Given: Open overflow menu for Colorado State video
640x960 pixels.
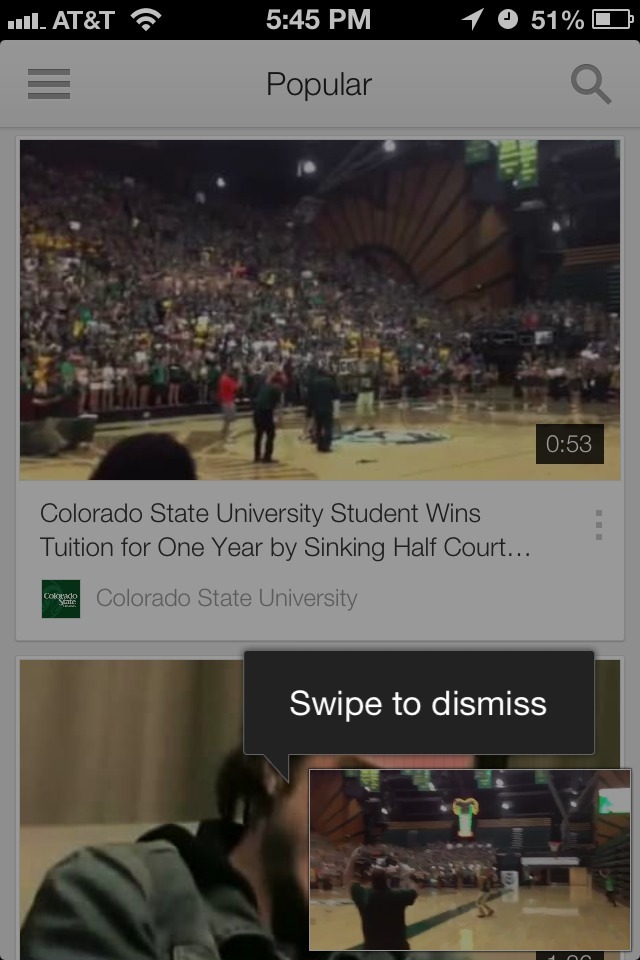Looking at the screenshot, I should tap(598, 525).
